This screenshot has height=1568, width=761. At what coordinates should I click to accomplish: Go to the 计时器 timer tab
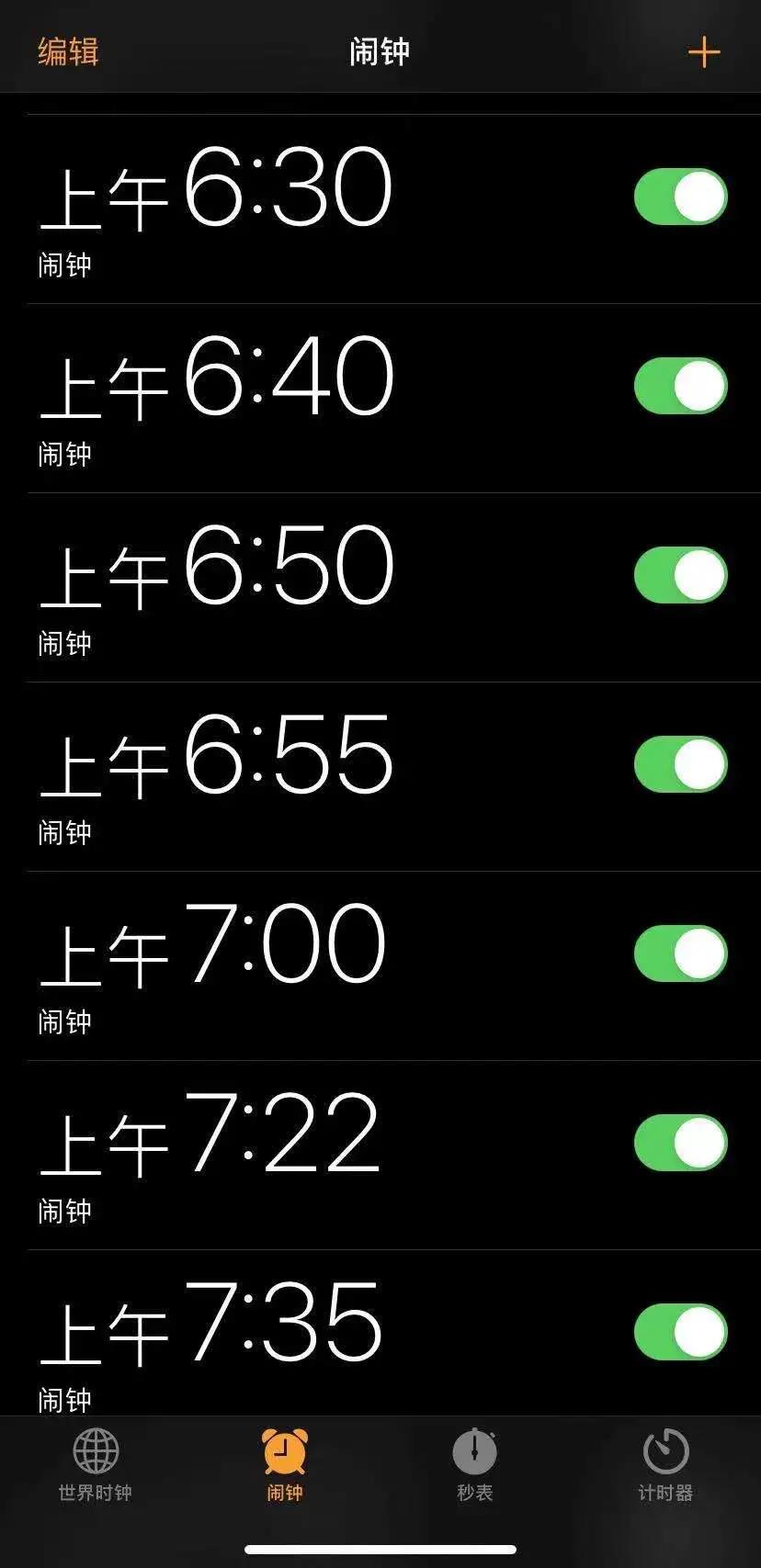pos(665,1466)
